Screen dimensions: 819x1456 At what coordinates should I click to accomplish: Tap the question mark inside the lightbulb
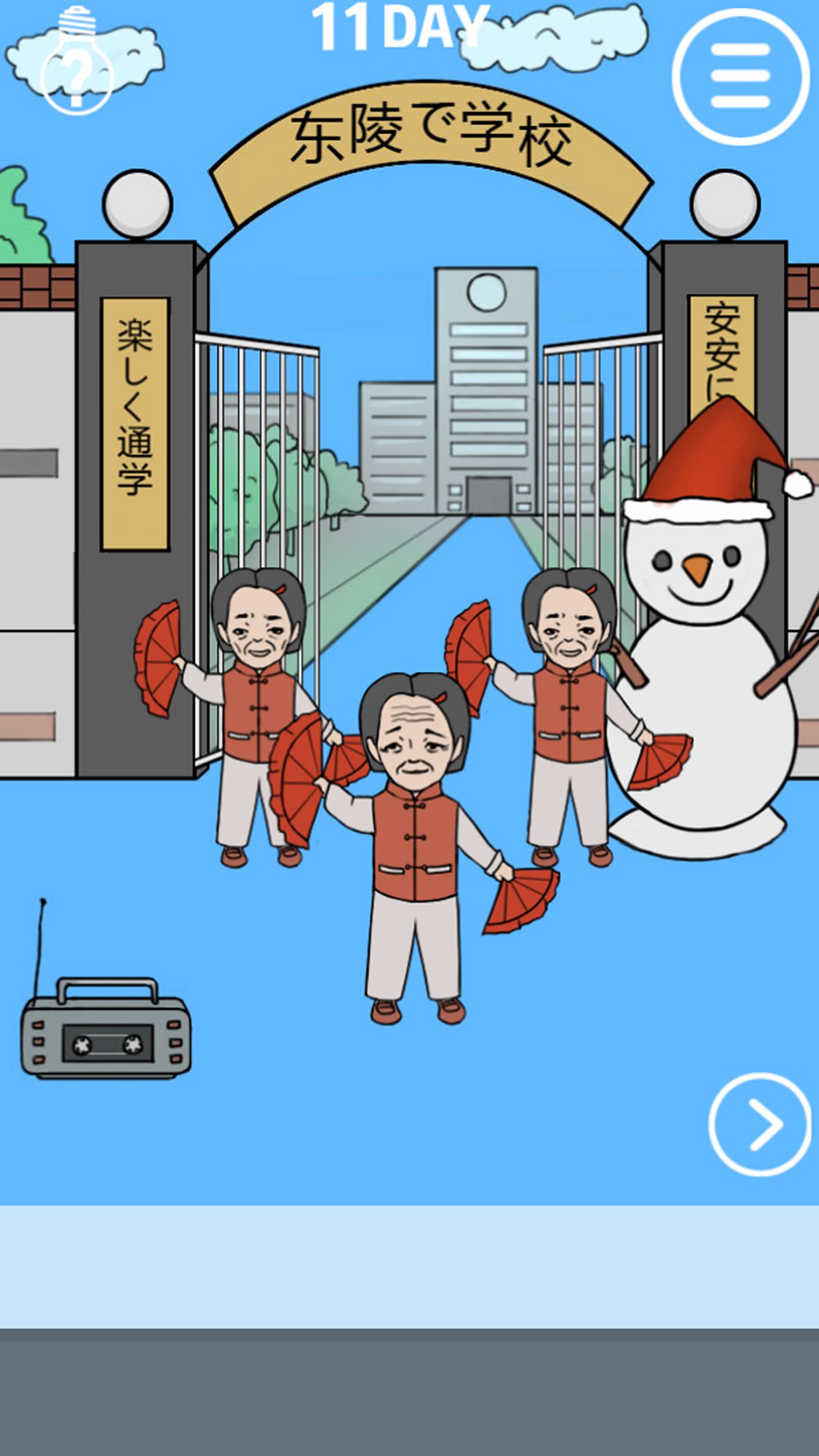pyautogui.click(x=75, y=69)
